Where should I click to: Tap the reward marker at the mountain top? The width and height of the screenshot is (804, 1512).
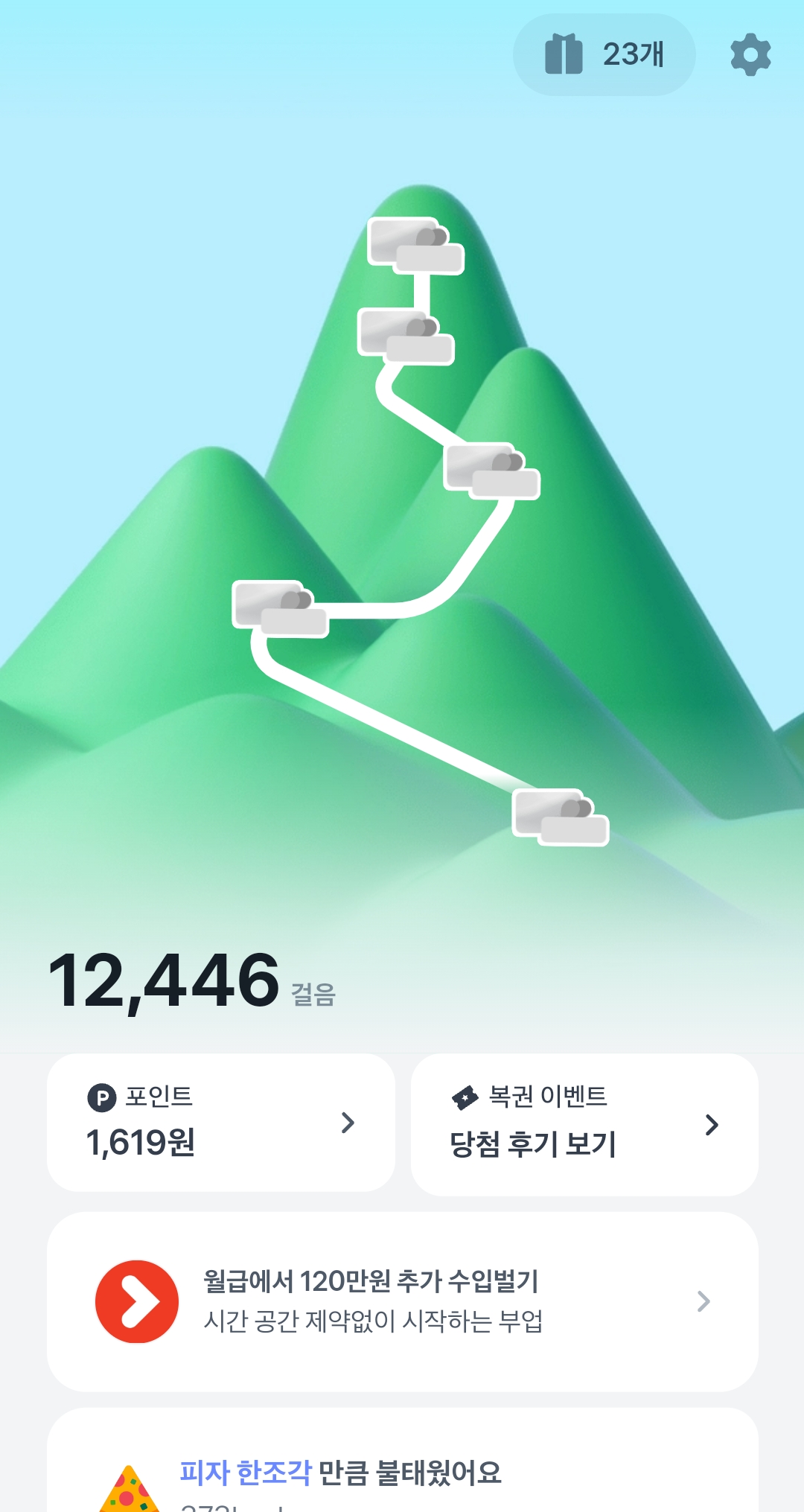click(x=415, y=246)
